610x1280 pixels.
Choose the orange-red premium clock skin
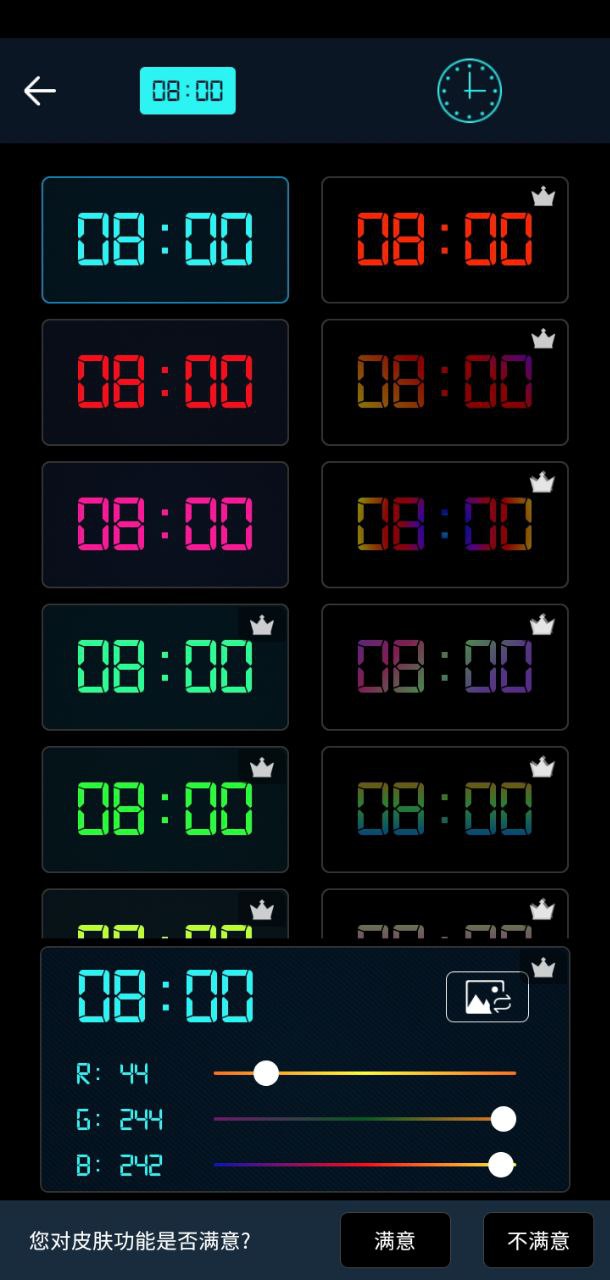point(445,240)
